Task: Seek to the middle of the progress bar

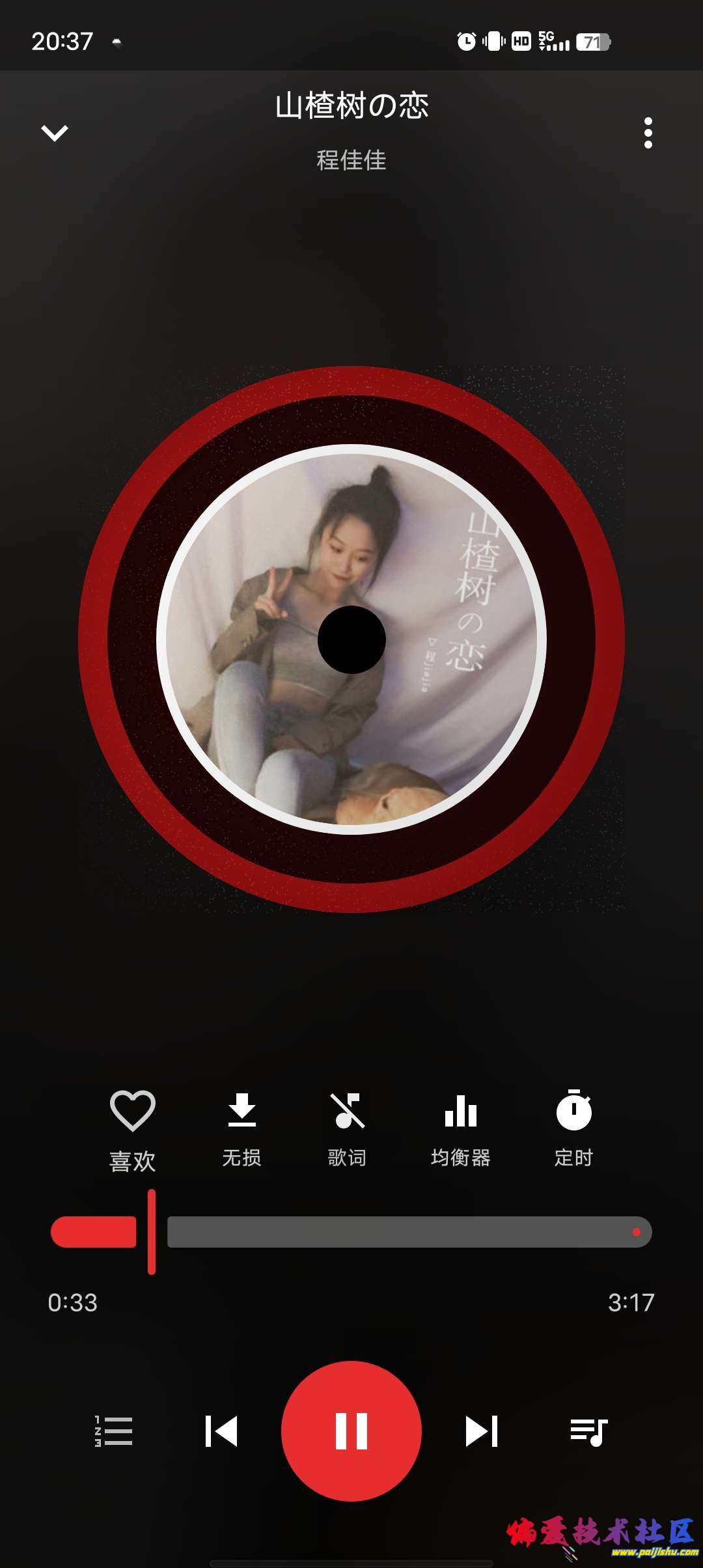Action: click(351, 1232)
